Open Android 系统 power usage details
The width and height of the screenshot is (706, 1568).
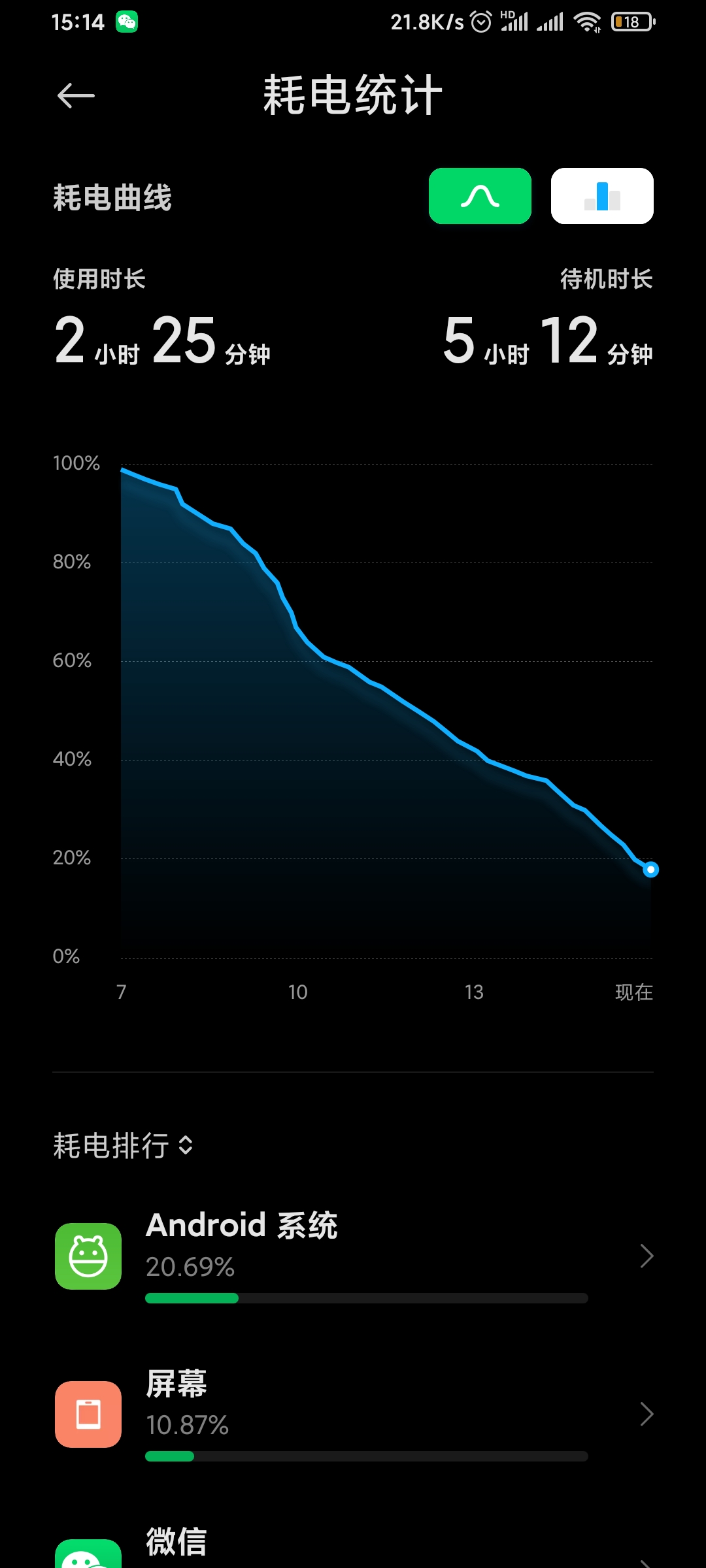coord(353,1256)
